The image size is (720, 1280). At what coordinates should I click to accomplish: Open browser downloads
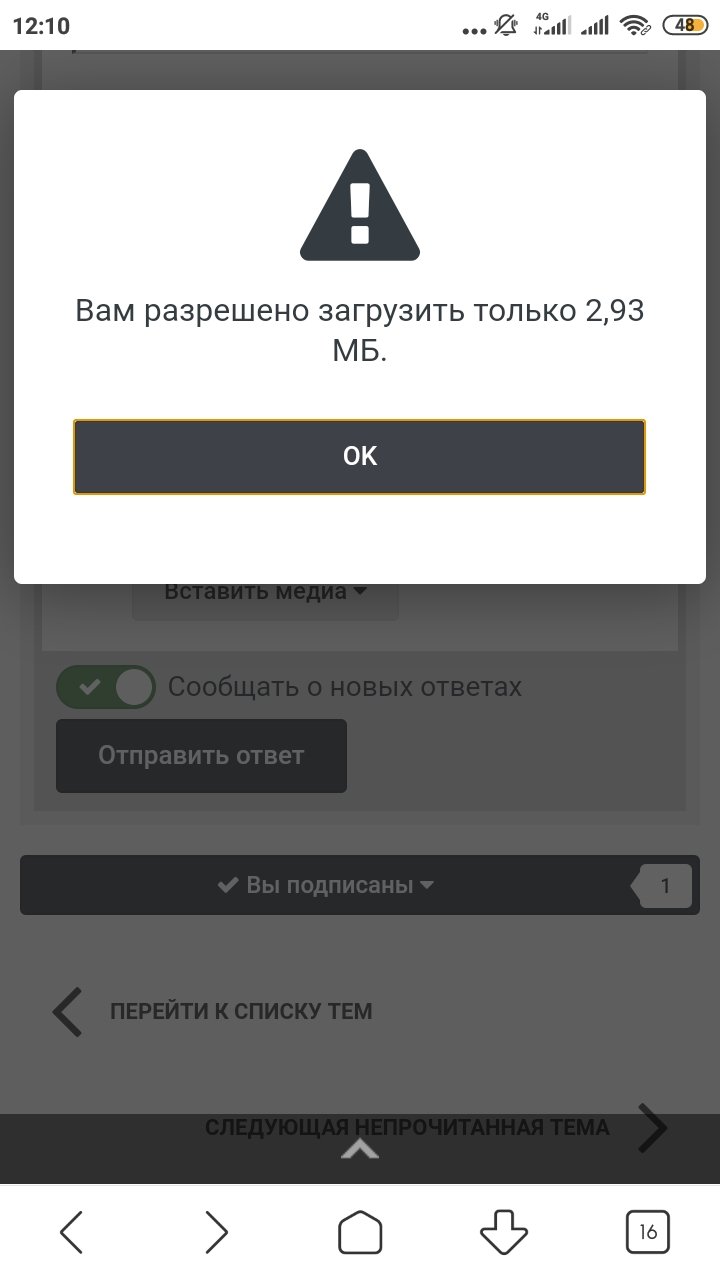(504, 1232)
